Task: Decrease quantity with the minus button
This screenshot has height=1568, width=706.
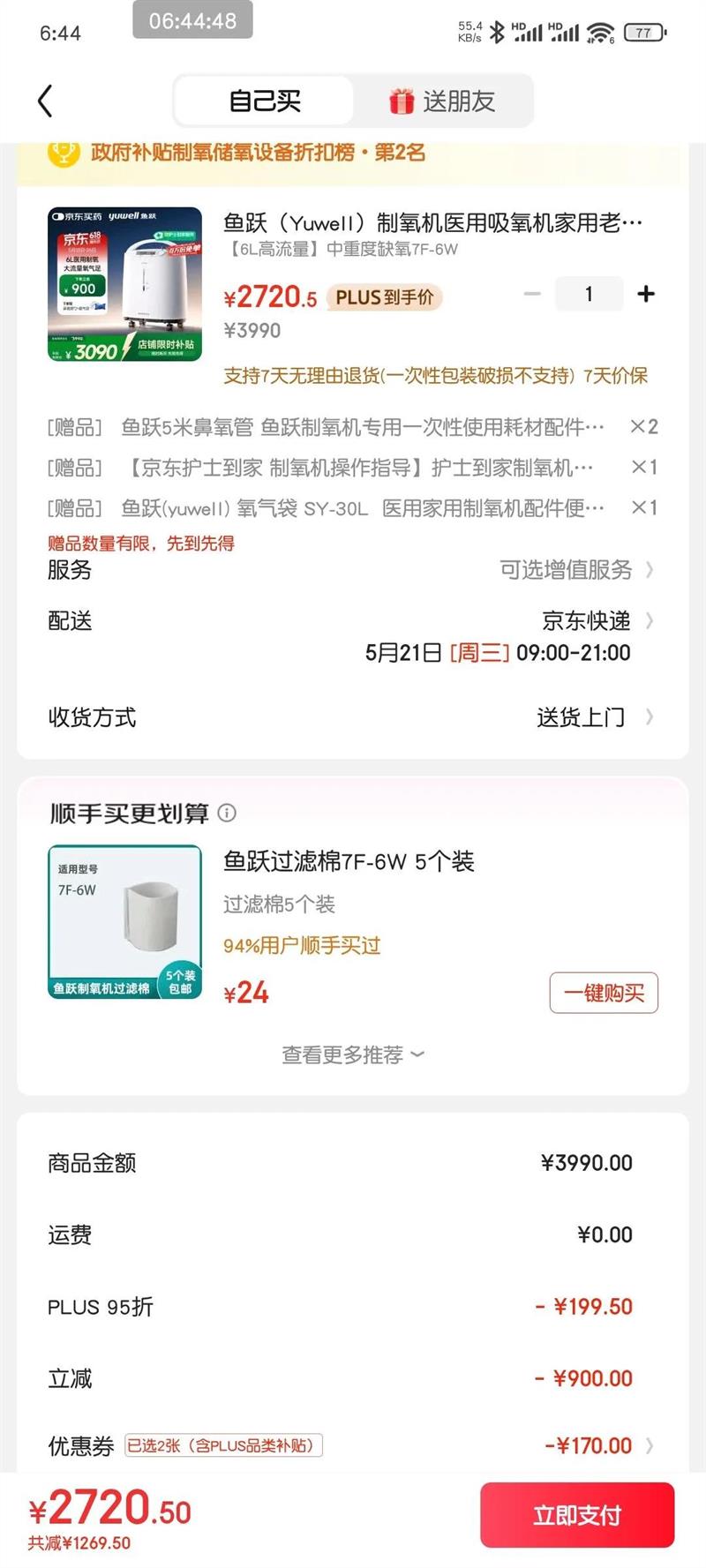Action: (532, 294)
